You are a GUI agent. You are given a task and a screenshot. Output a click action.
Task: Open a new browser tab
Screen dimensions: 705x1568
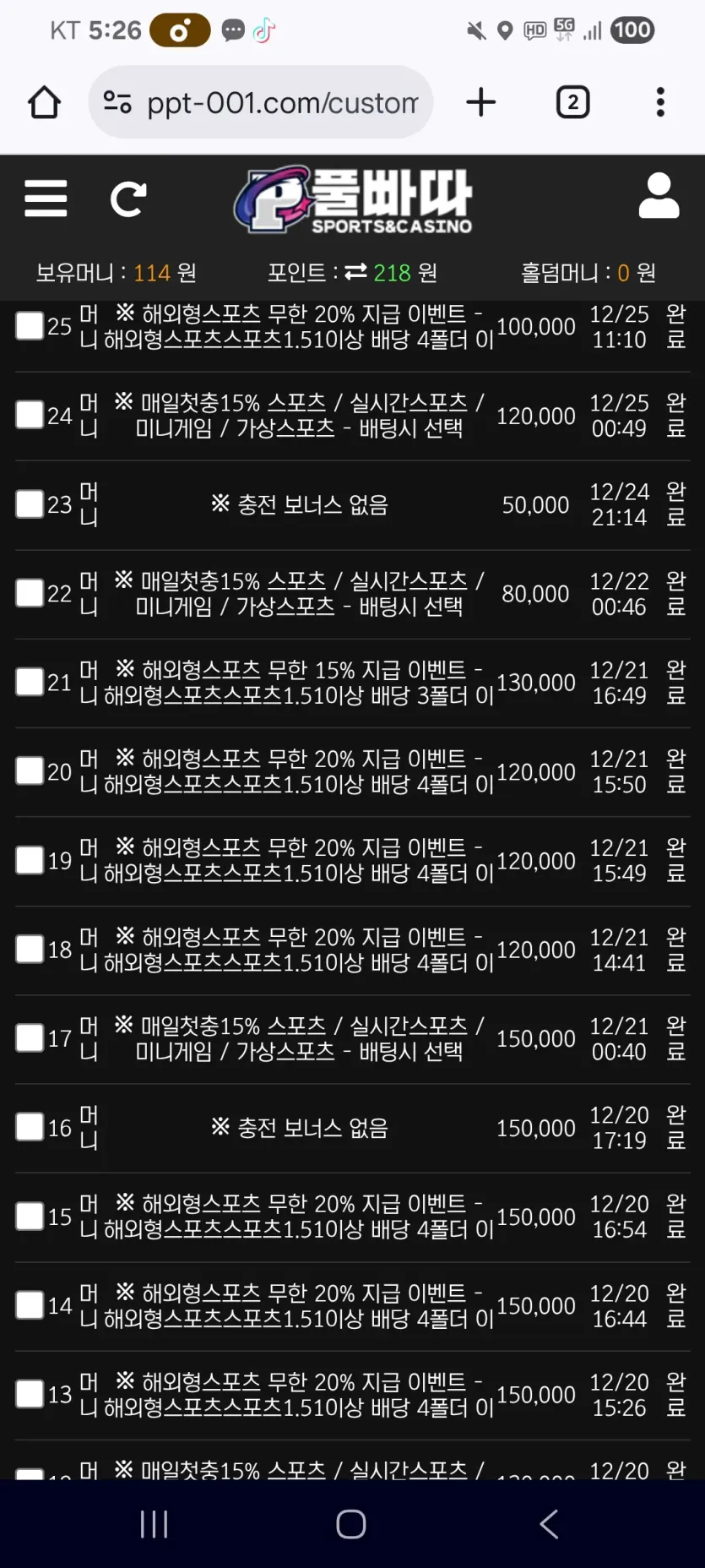481,102
